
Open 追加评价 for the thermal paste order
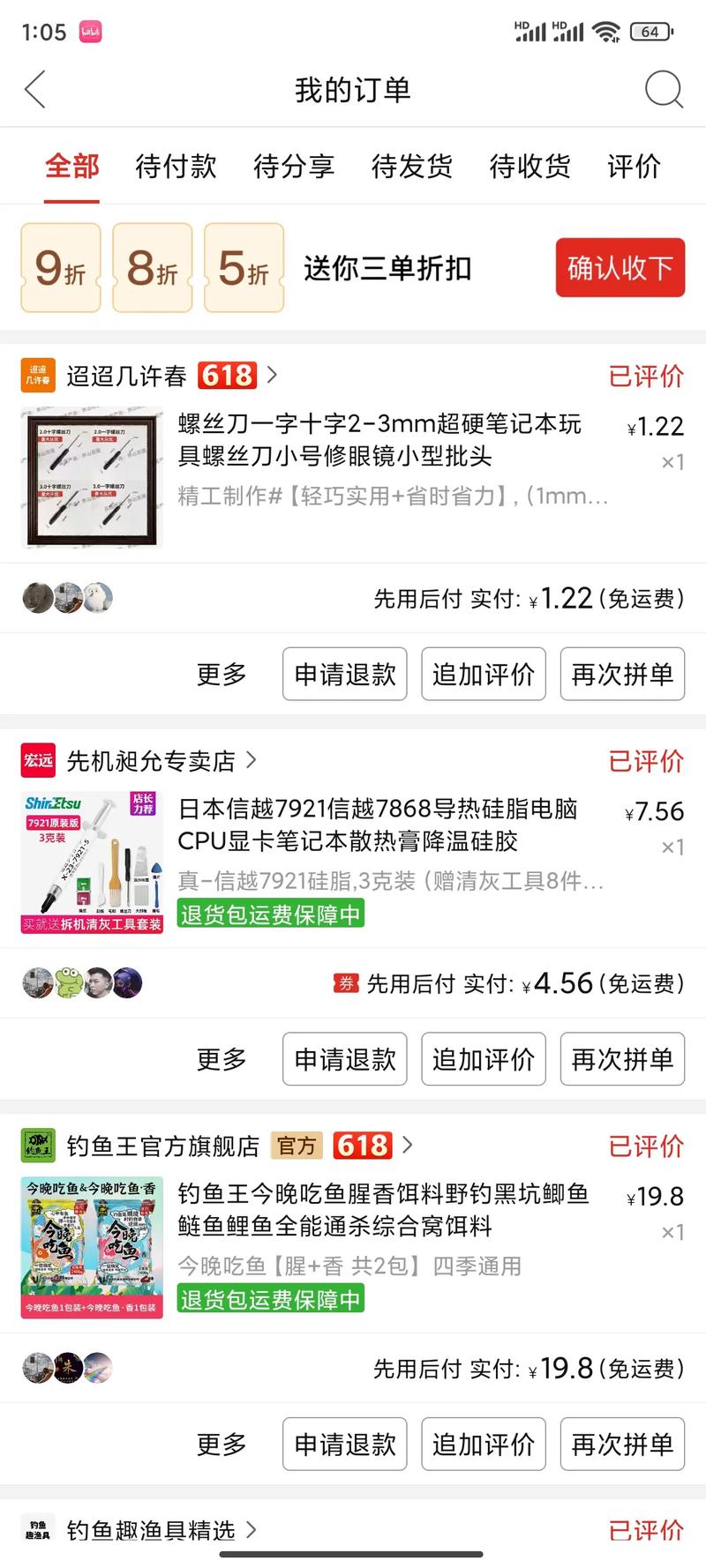[483, 1059]
